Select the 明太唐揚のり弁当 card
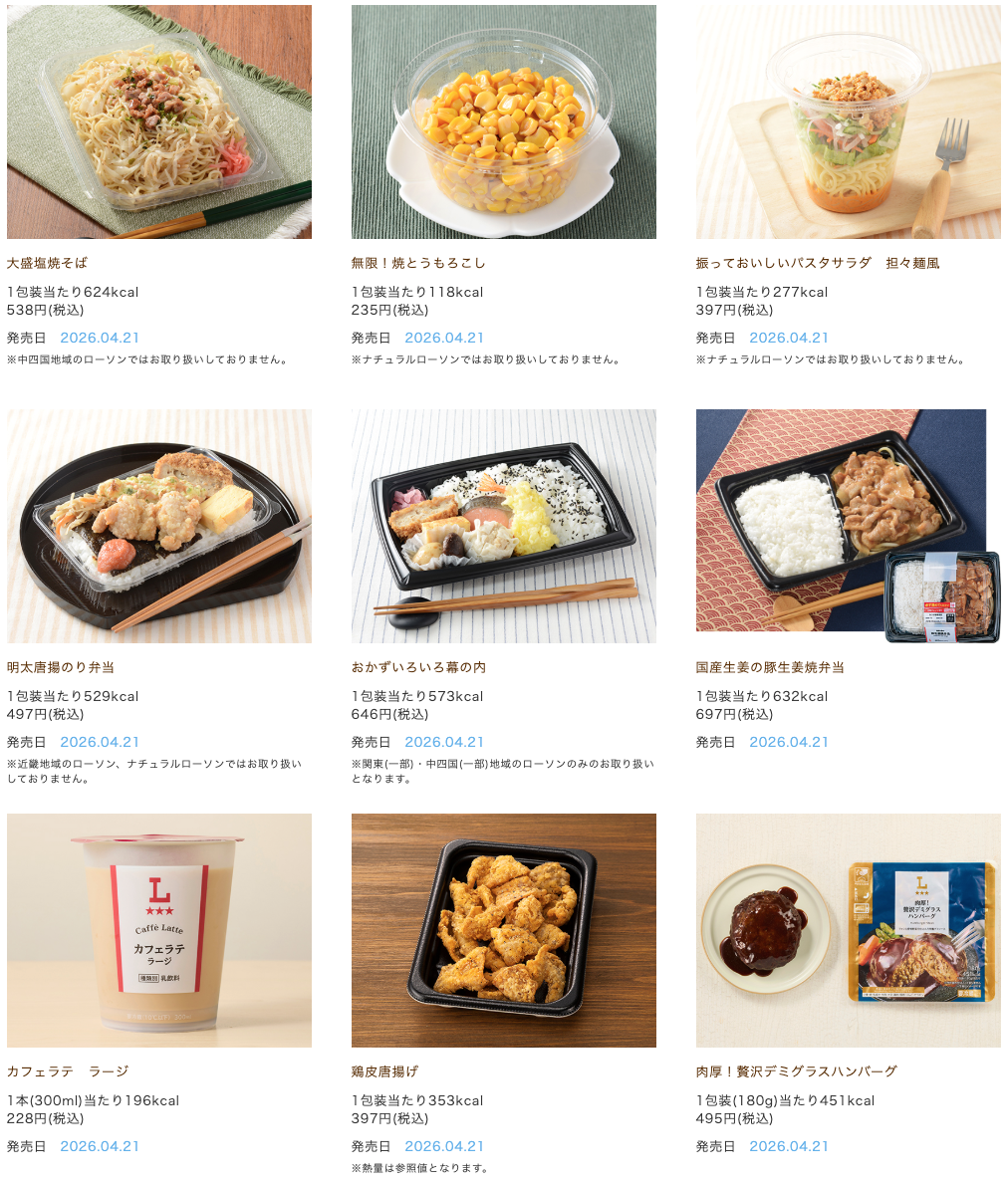The width and height of the screenshot is (1008, 1185). click(x=158, y=526)
